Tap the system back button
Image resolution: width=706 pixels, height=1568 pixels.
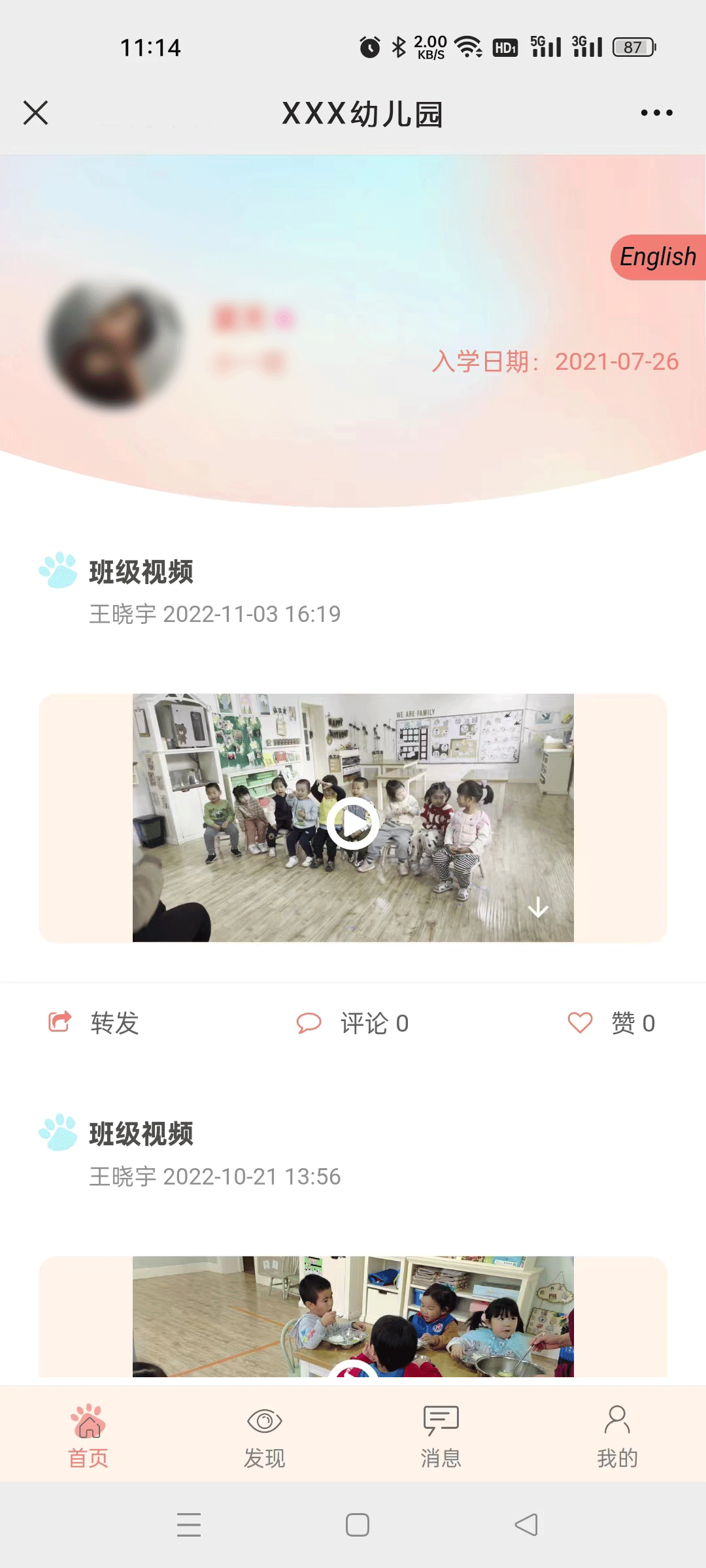pyautogui.click(x=526, y=1525)
